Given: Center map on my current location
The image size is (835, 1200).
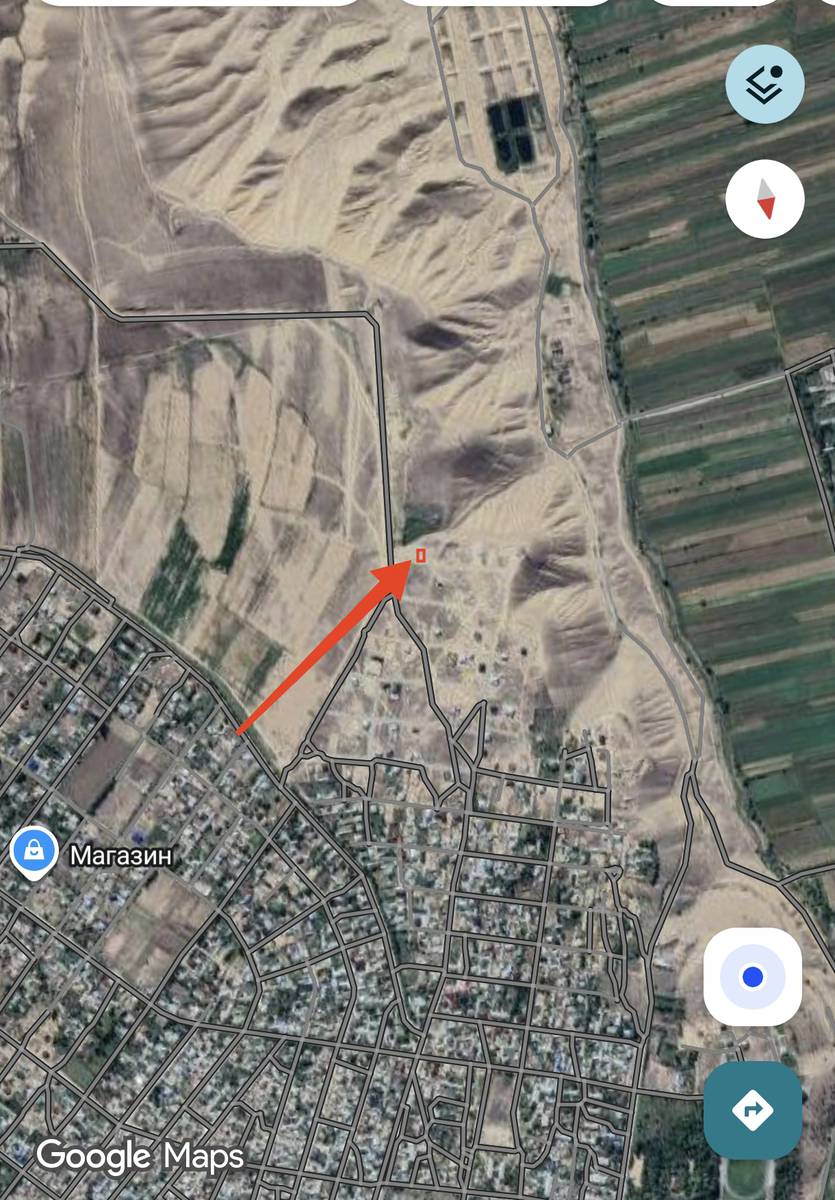Looking at the screenshot, I should [752, 977].
